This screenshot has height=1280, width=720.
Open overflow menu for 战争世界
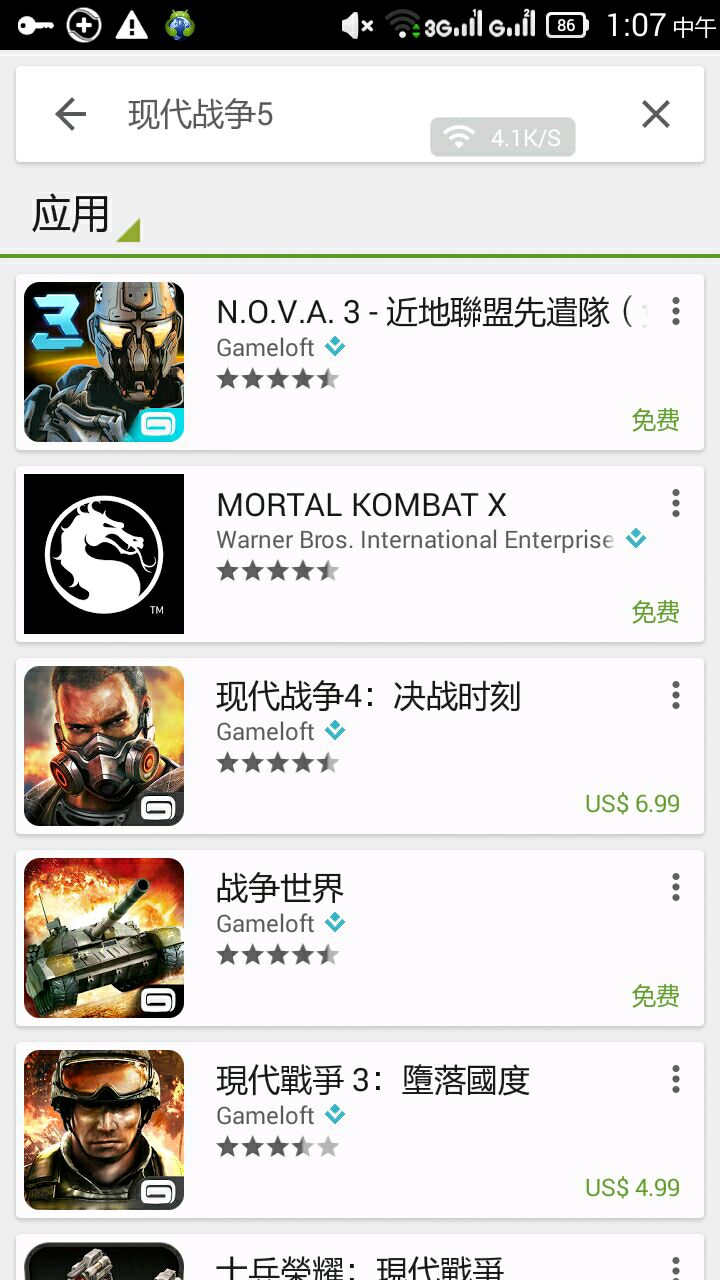pos(676,888)
